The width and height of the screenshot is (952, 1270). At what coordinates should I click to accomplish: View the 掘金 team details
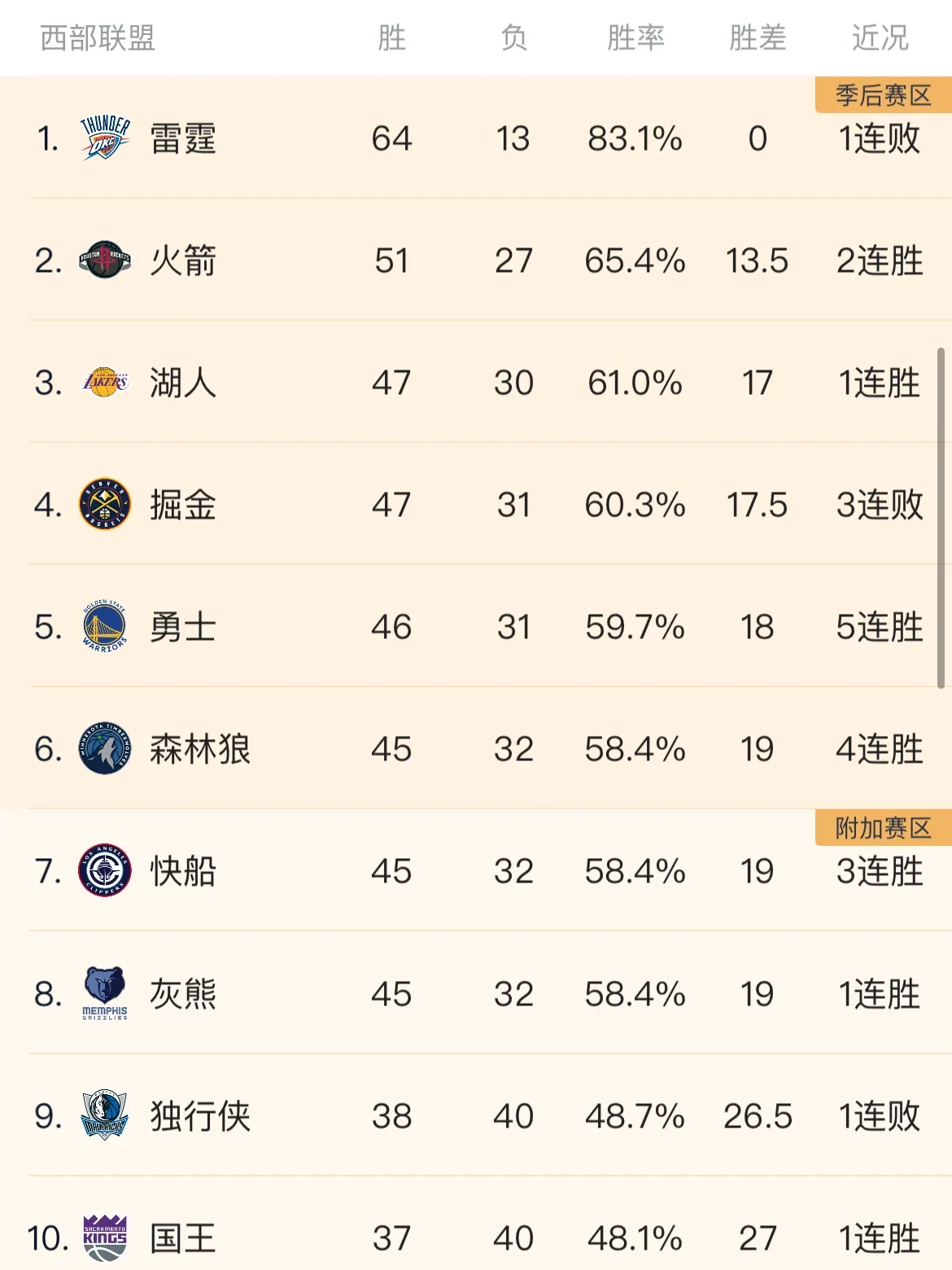183,505
